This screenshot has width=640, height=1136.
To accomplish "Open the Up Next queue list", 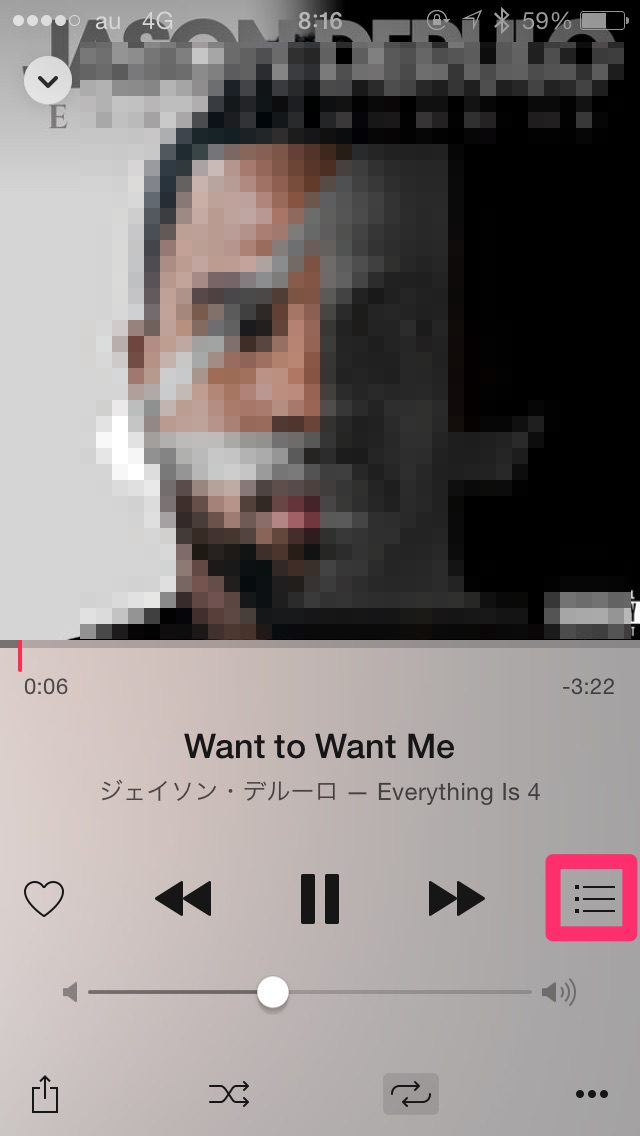I will click(x=591, y=898).
